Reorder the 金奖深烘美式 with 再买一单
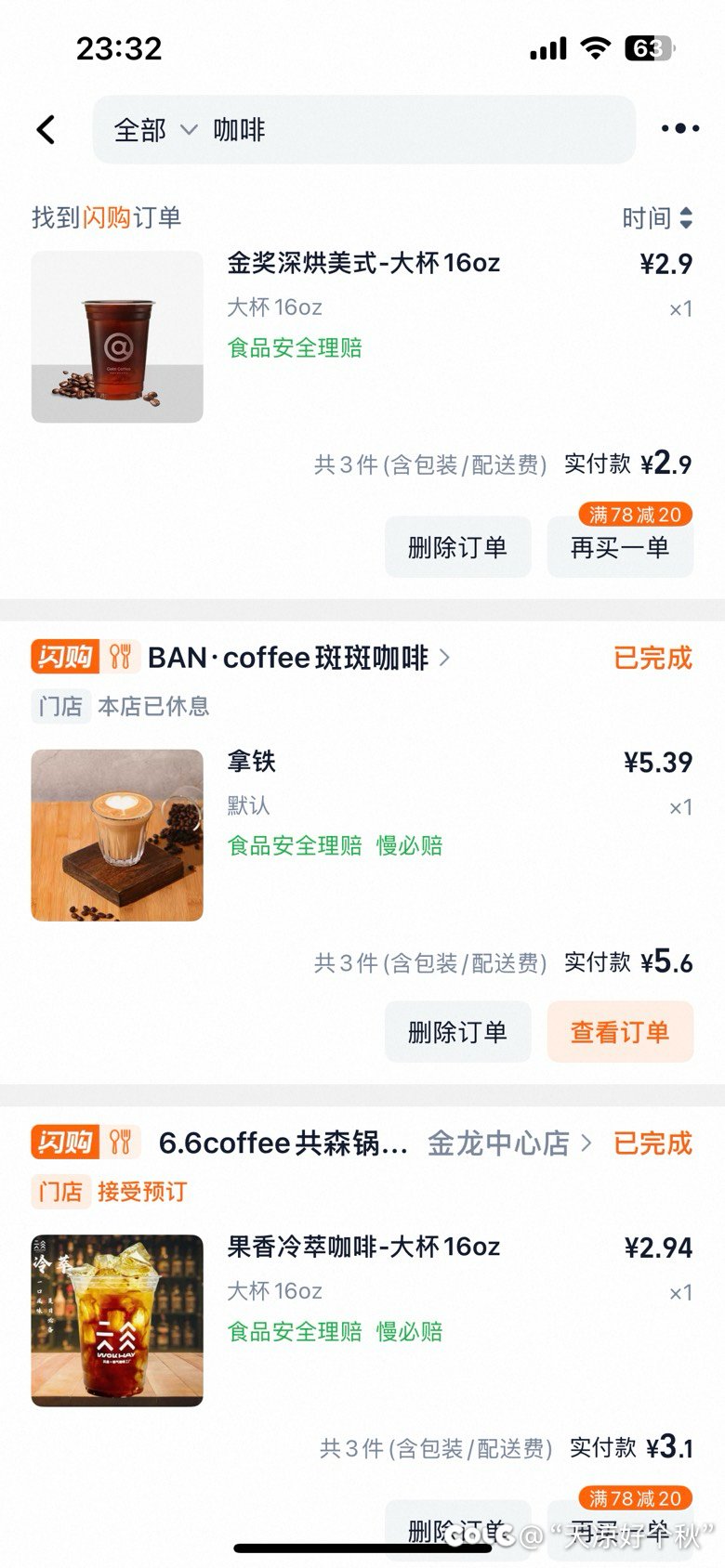Image resolution: width=725 pixels, height=1568 pixels. (620, 548)
